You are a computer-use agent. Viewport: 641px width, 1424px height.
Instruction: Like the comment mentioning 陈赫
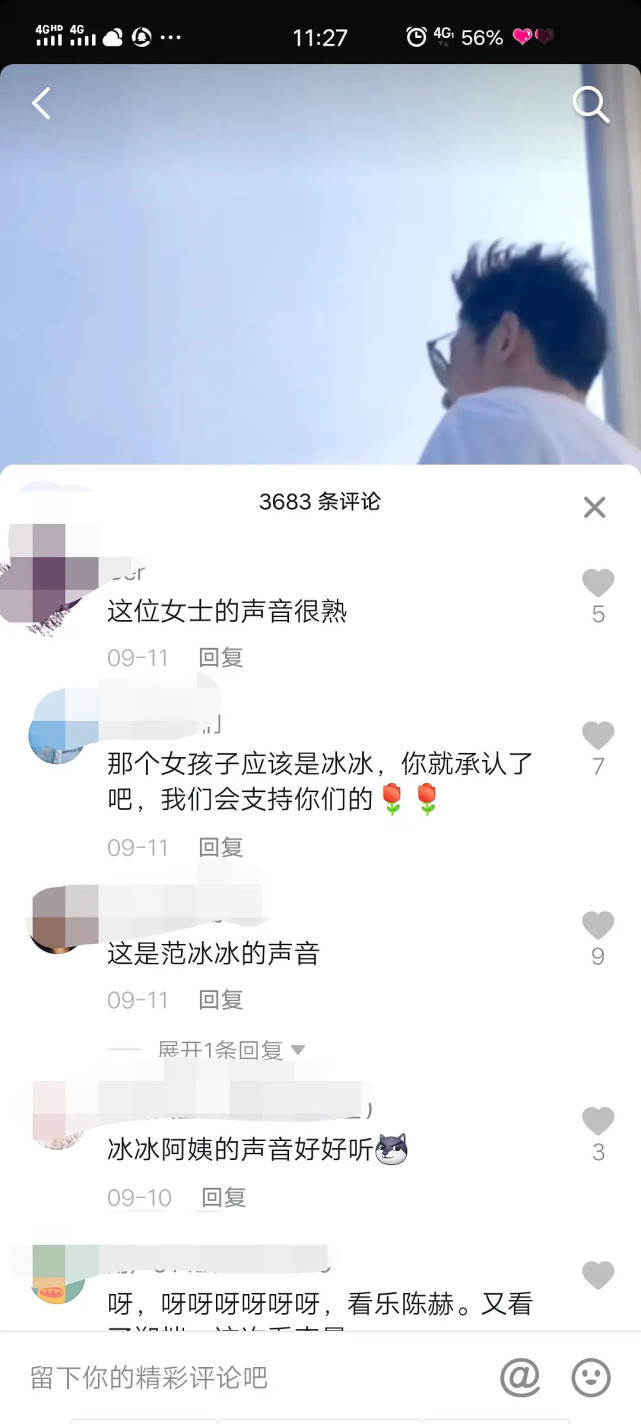point(598,1276)
